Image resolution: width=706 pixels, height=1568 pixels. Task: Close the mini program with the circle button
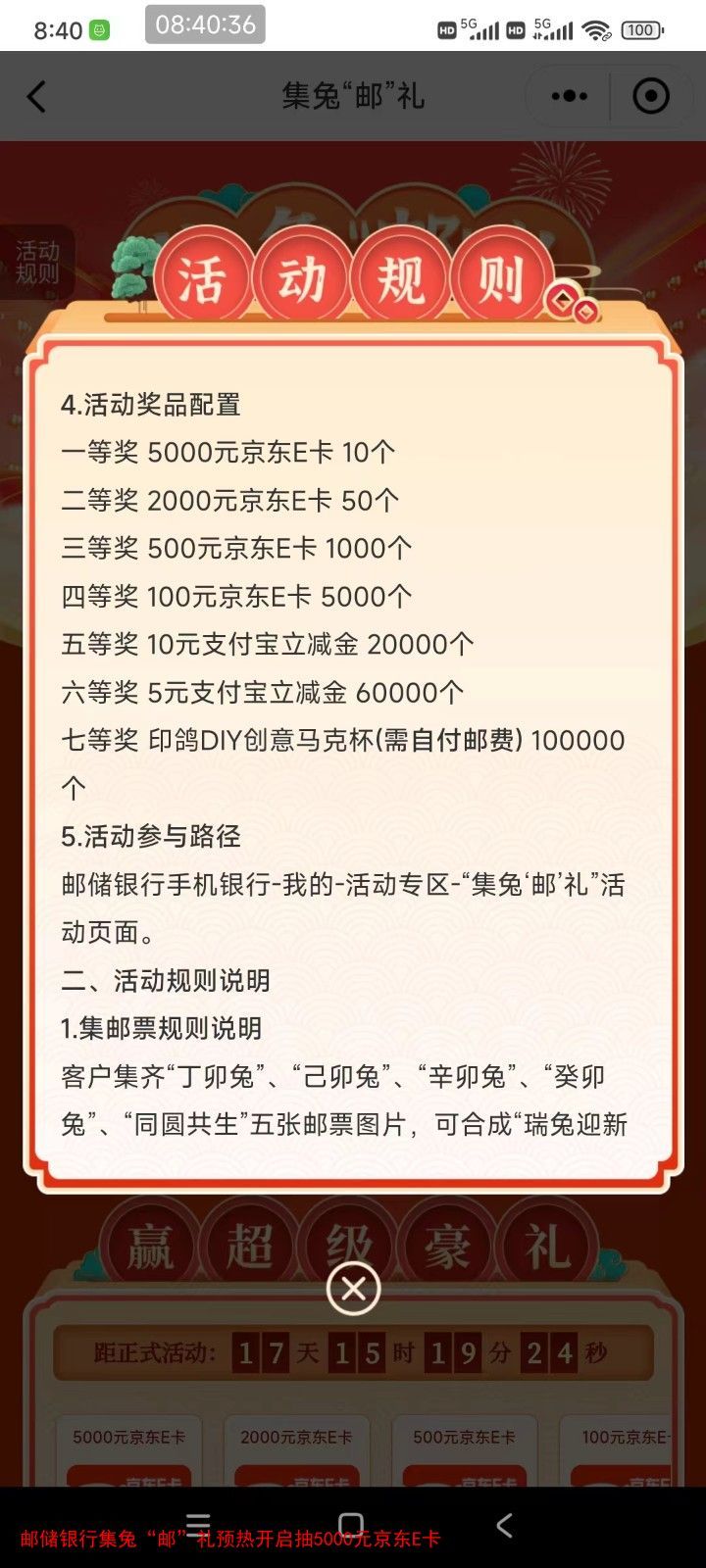[x=651, y=96]
